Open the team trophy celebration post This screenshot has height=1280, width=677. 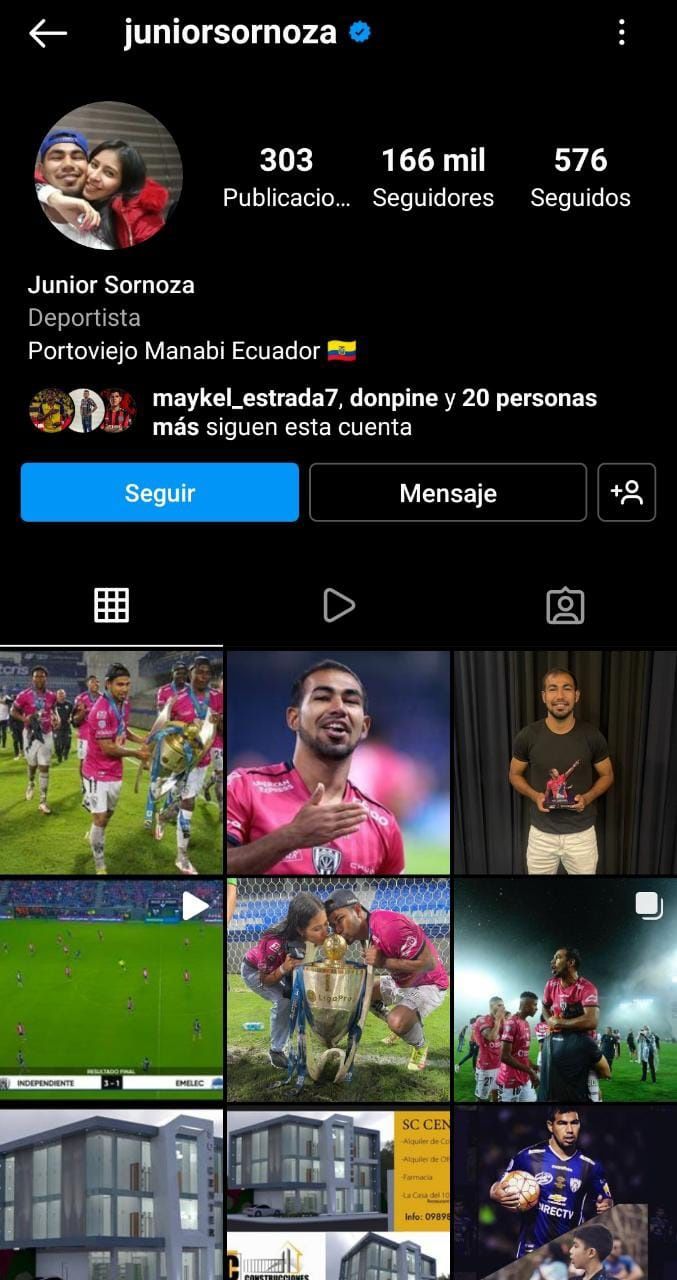click(x=111, y=762)
